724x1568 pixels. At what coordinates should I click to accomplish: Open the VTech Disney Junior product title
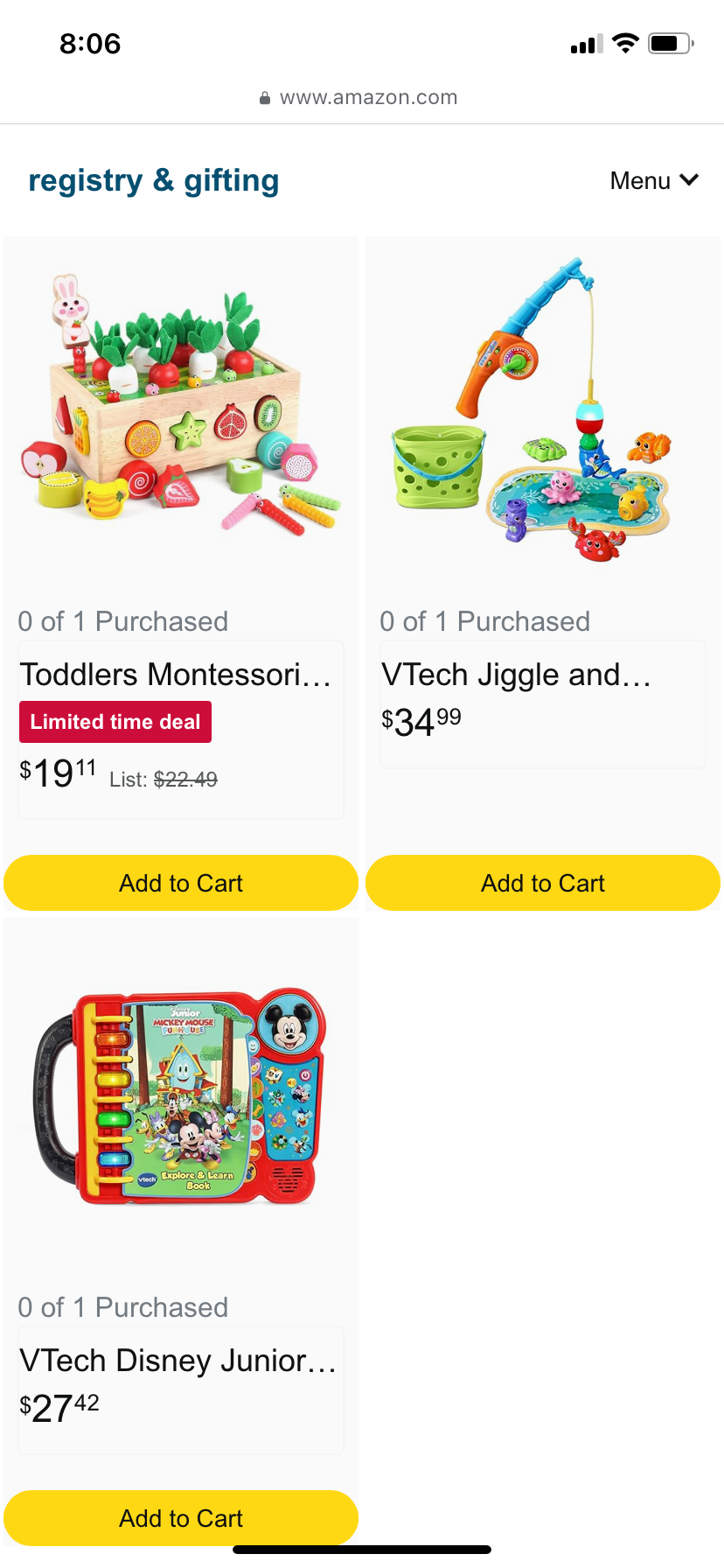178,1361
